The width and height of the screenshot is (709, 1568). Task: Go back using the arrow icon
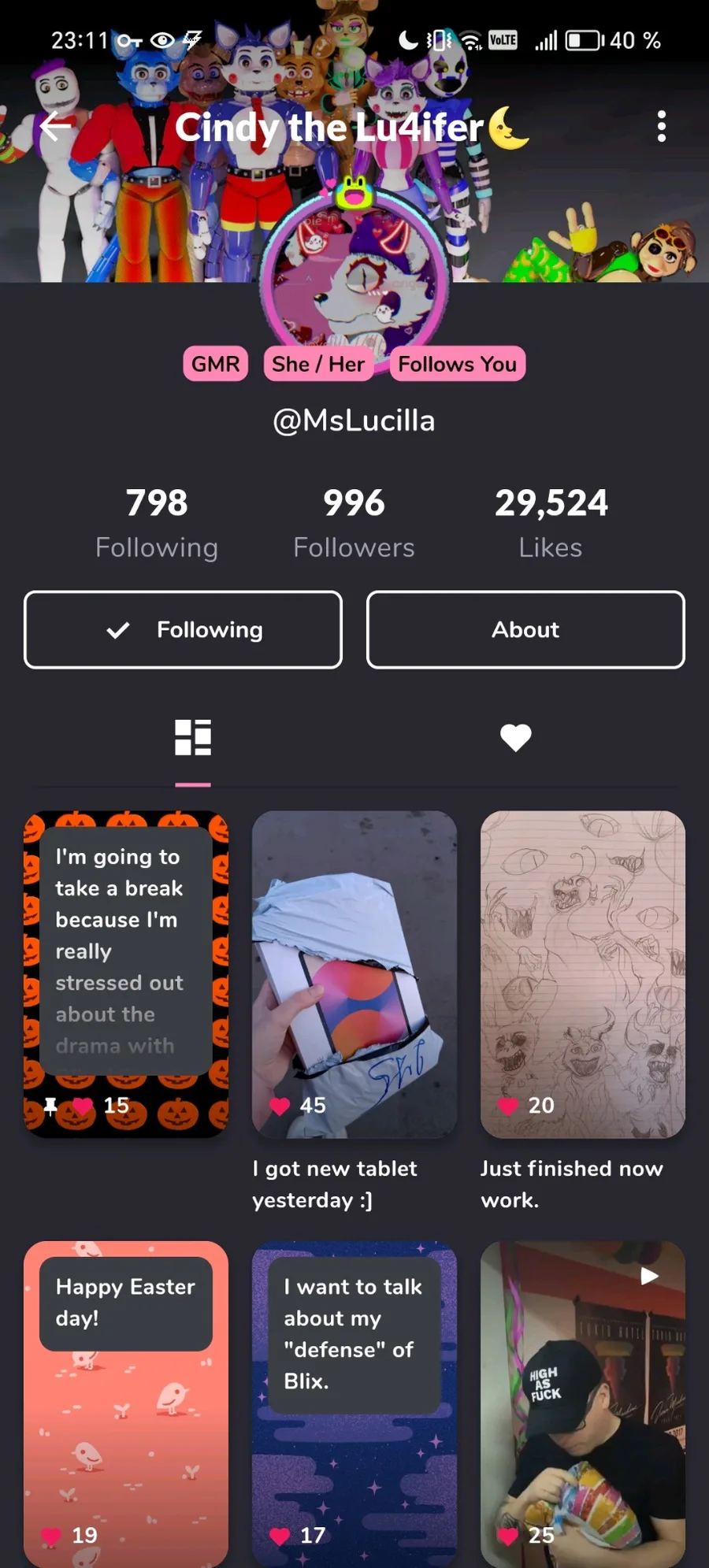point(56,127)
